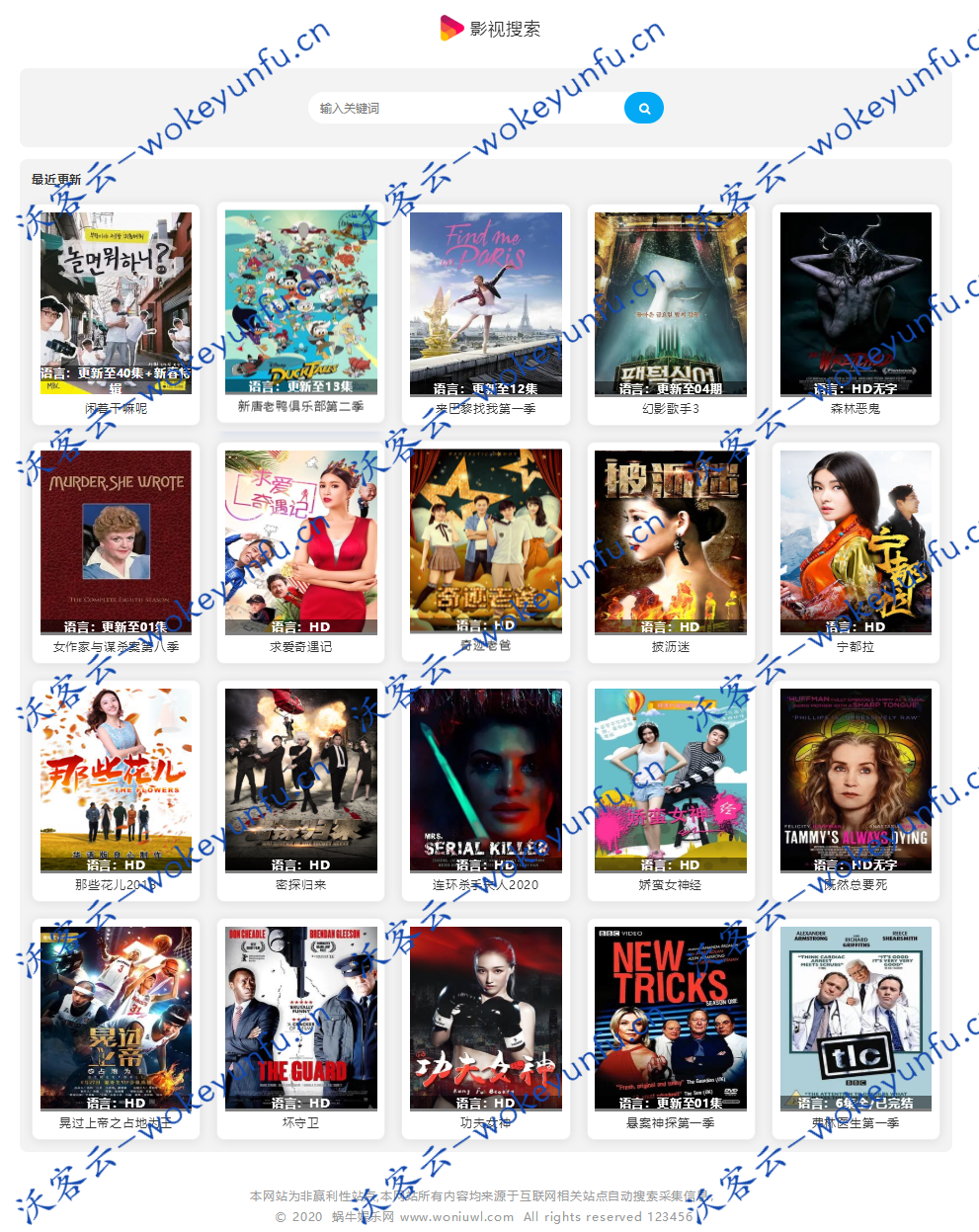This screenshot has height=1232, width=979.
Task: Open the 悬案神探第一季 card
Action: click(670, 1019)
